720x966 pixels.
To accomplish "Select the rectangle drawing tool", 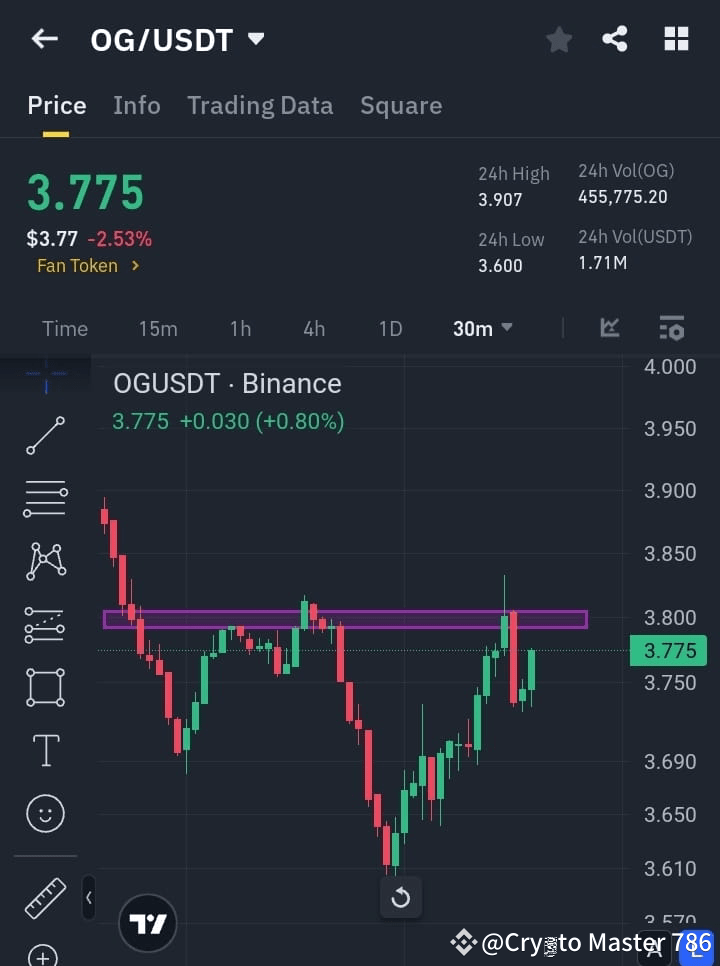I will point(44,688).
